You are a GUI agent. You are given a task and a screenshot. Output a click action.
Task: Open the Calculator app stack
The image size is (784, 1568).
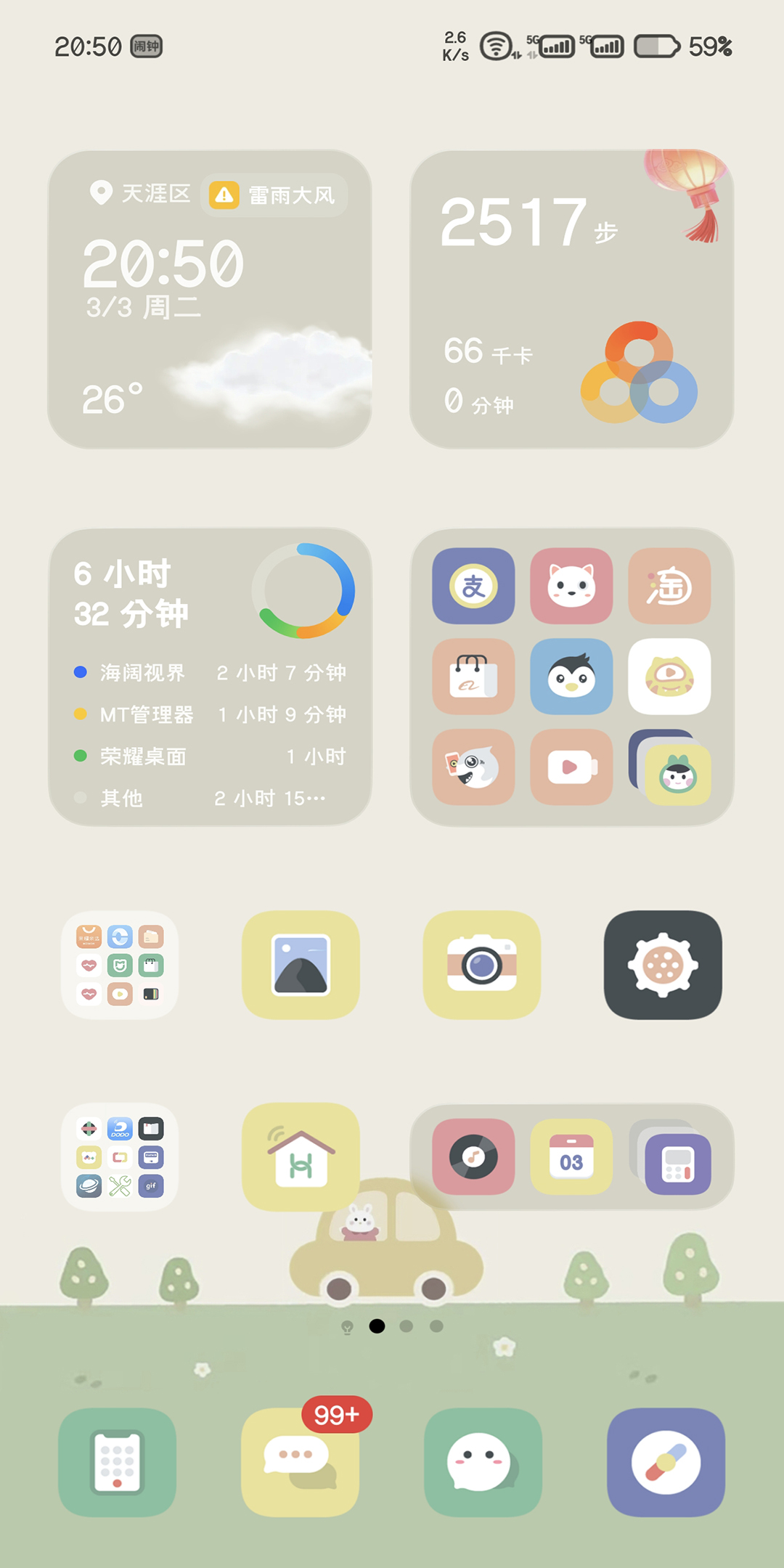pyautogui.click(x=677, y=1163)
